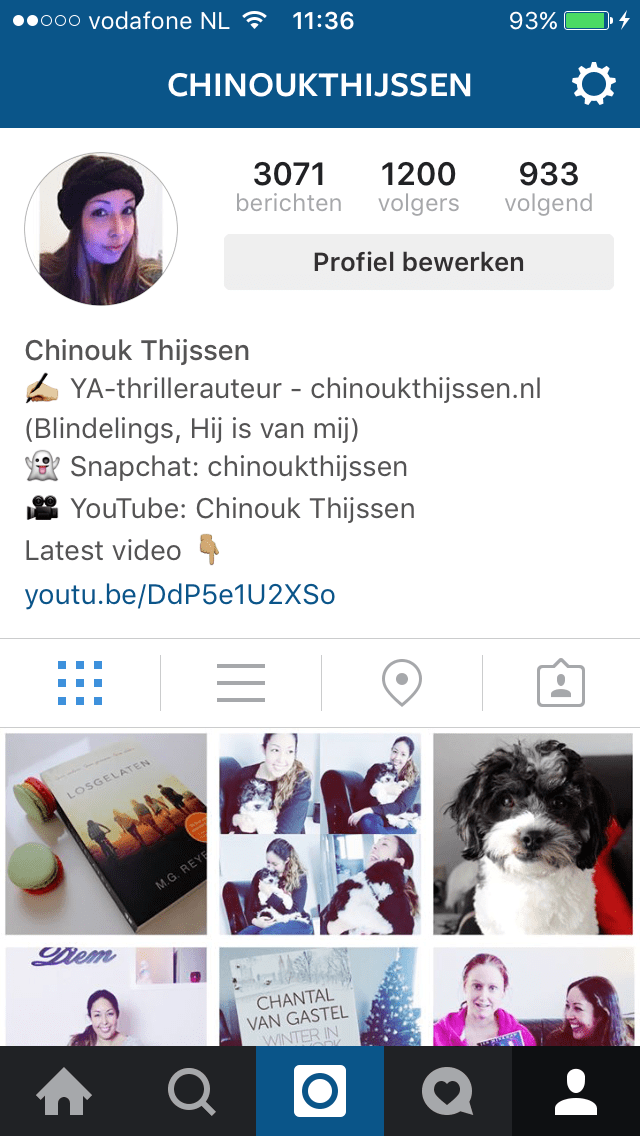Open the settings gear icon
This screenshot has width=640, height=1136.
(x=593, y=85)
